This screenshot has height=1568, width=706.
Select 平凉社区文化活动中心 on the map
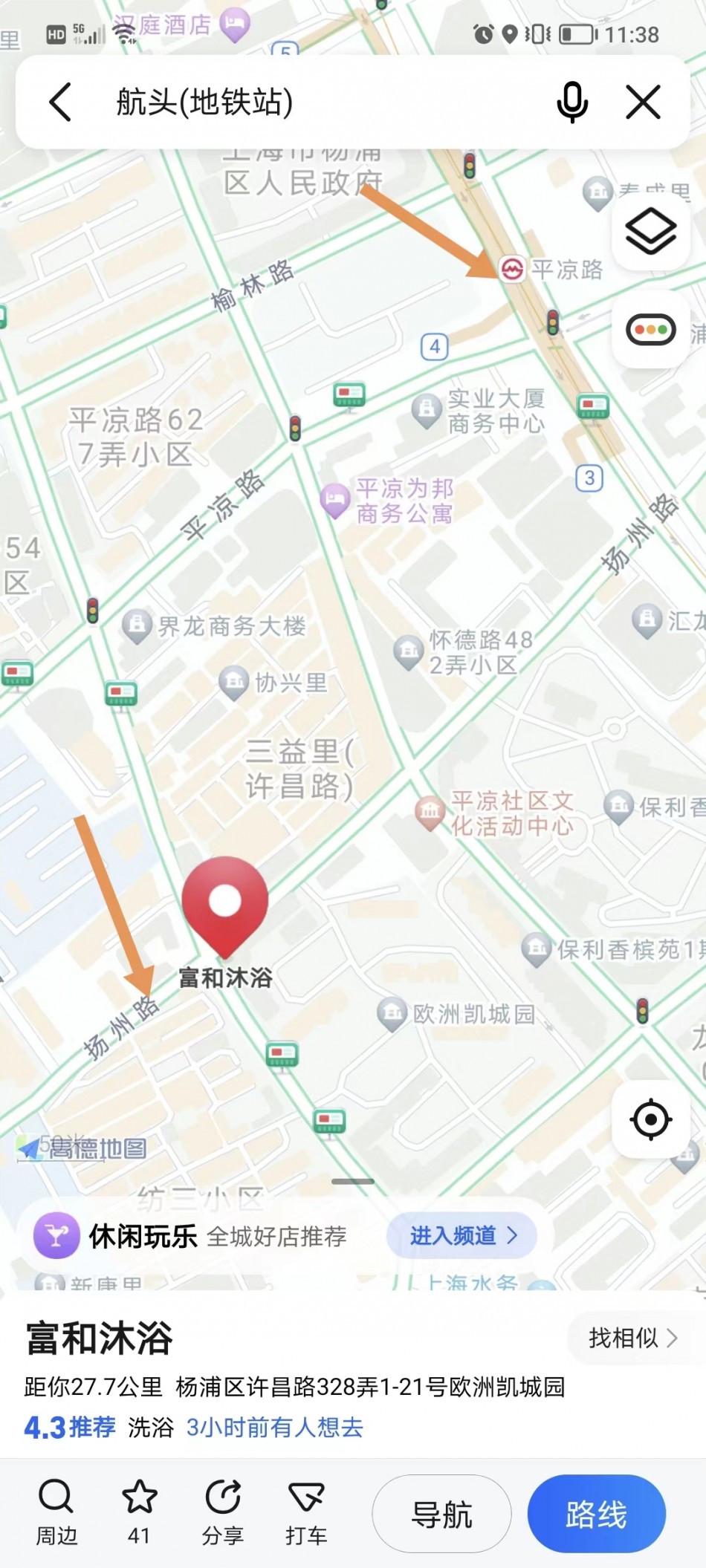tap(430, 812)
